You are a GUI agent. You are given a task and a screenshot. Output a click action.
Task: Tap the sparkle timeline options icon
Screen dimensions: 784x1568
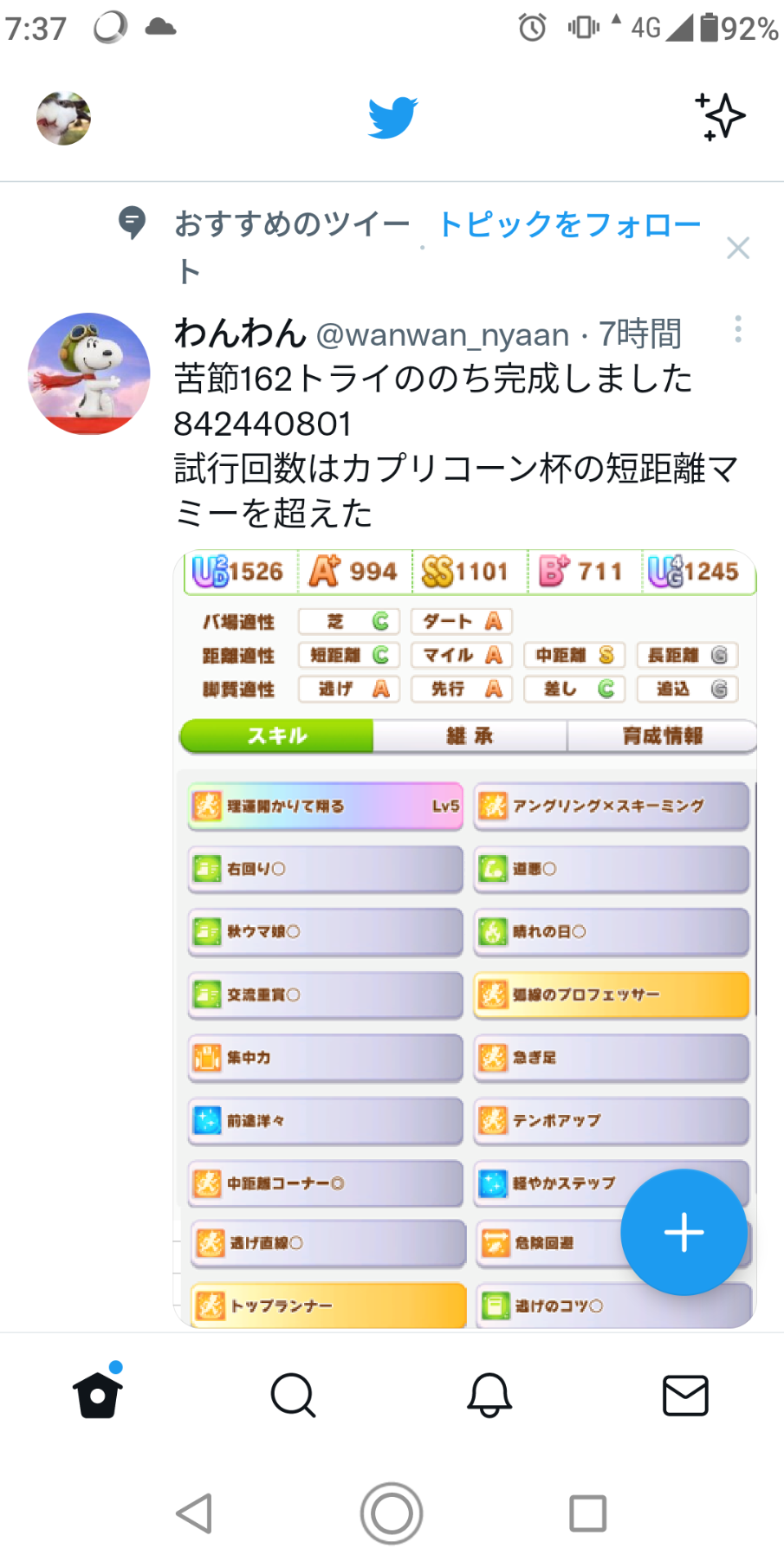point(720,117)
